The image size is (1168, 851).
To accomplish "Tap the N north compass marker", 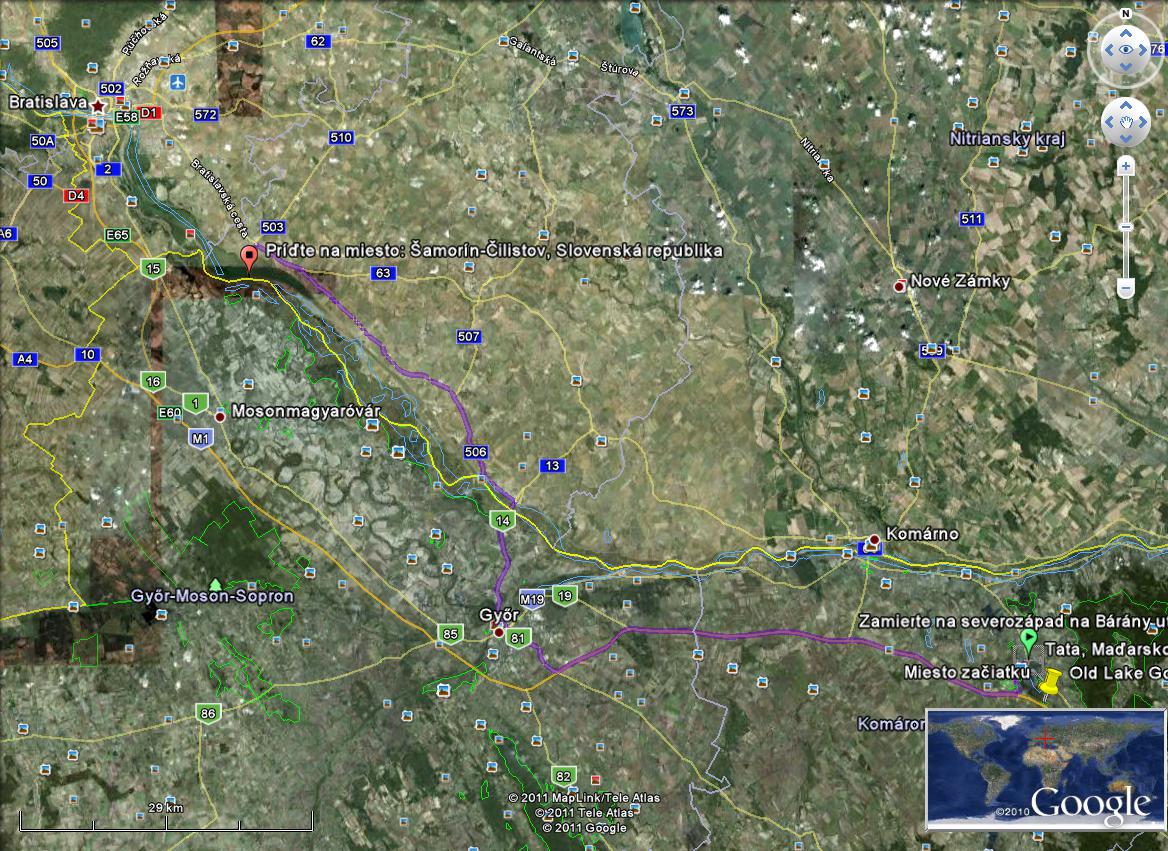I will click(x=1126, y=14).
